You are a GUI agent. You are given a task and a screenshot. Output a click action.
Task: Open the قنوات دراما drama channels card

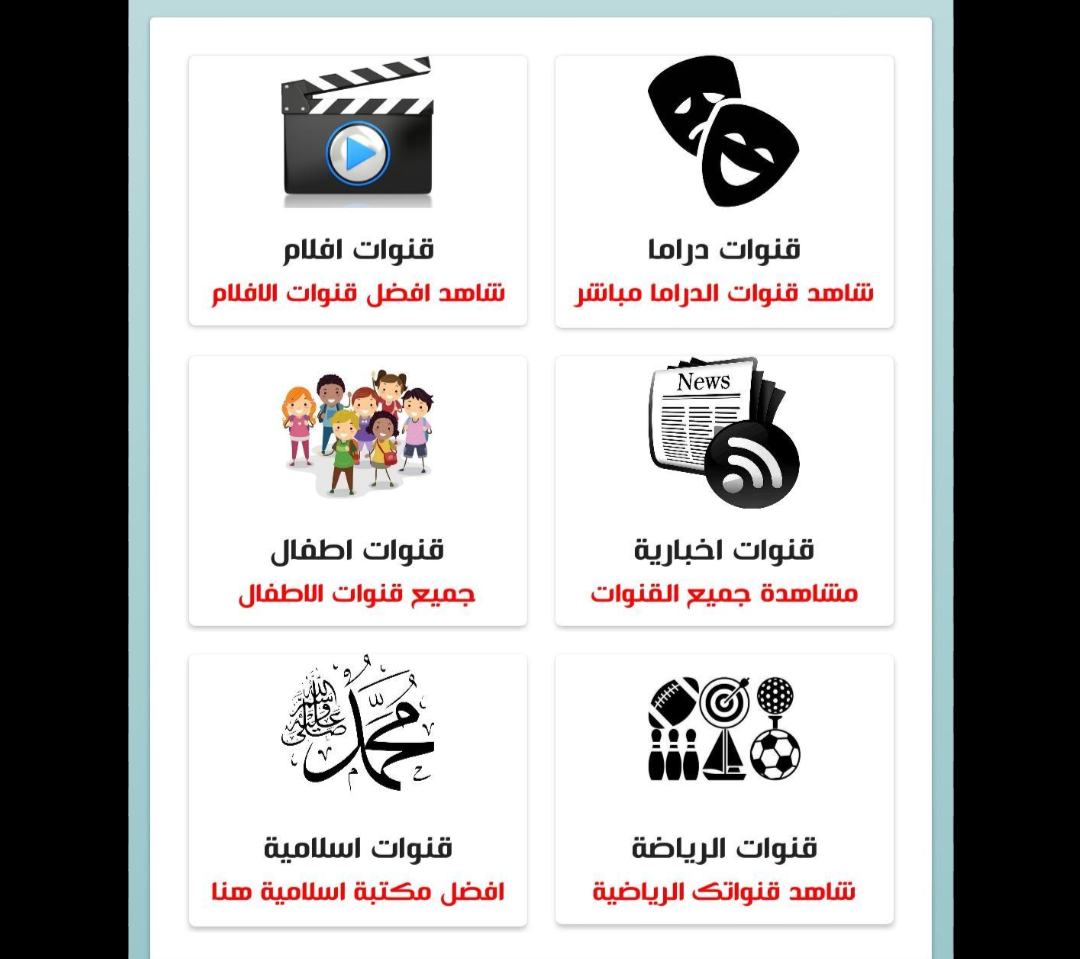coord(724,190)
